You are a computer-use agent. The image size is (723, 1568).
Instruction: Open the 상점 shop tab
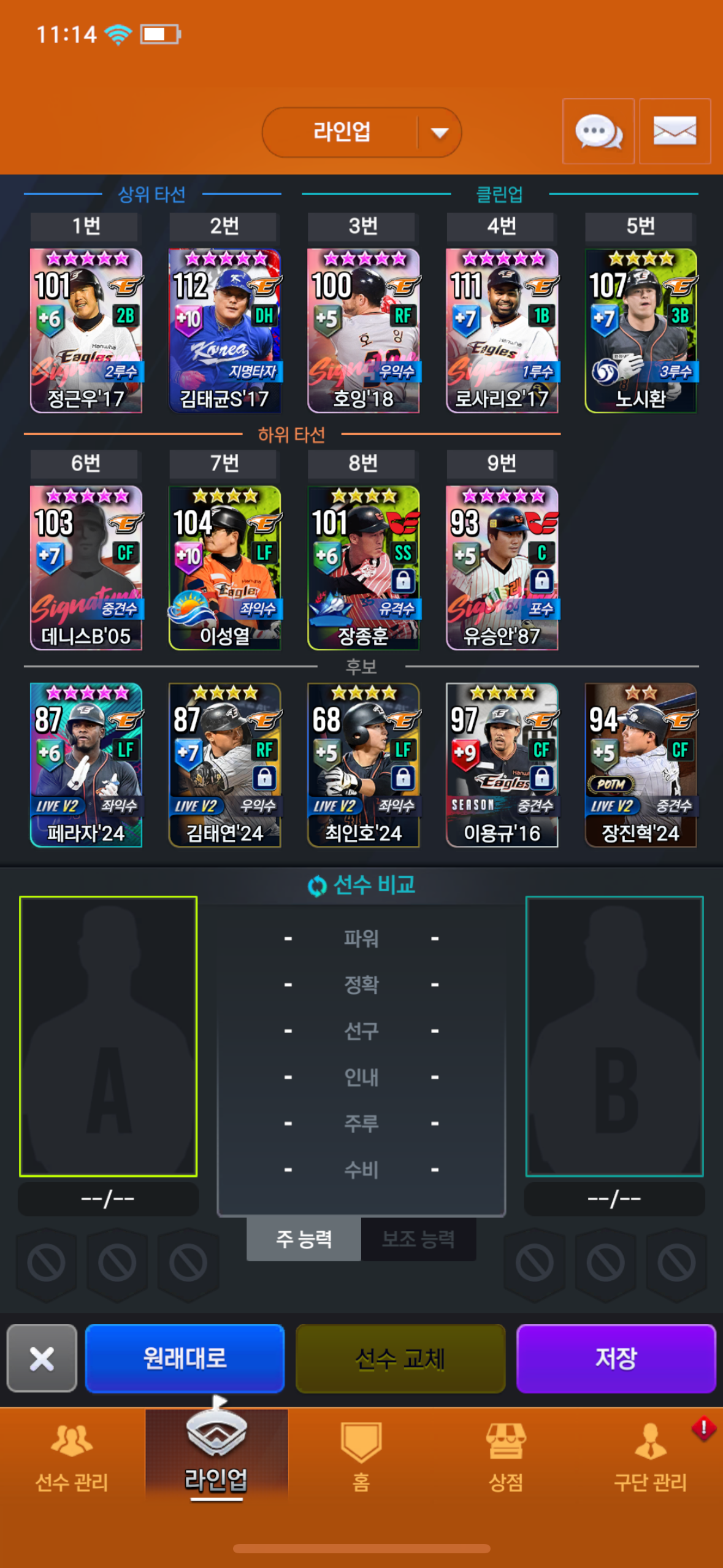tap(506, 1458)
